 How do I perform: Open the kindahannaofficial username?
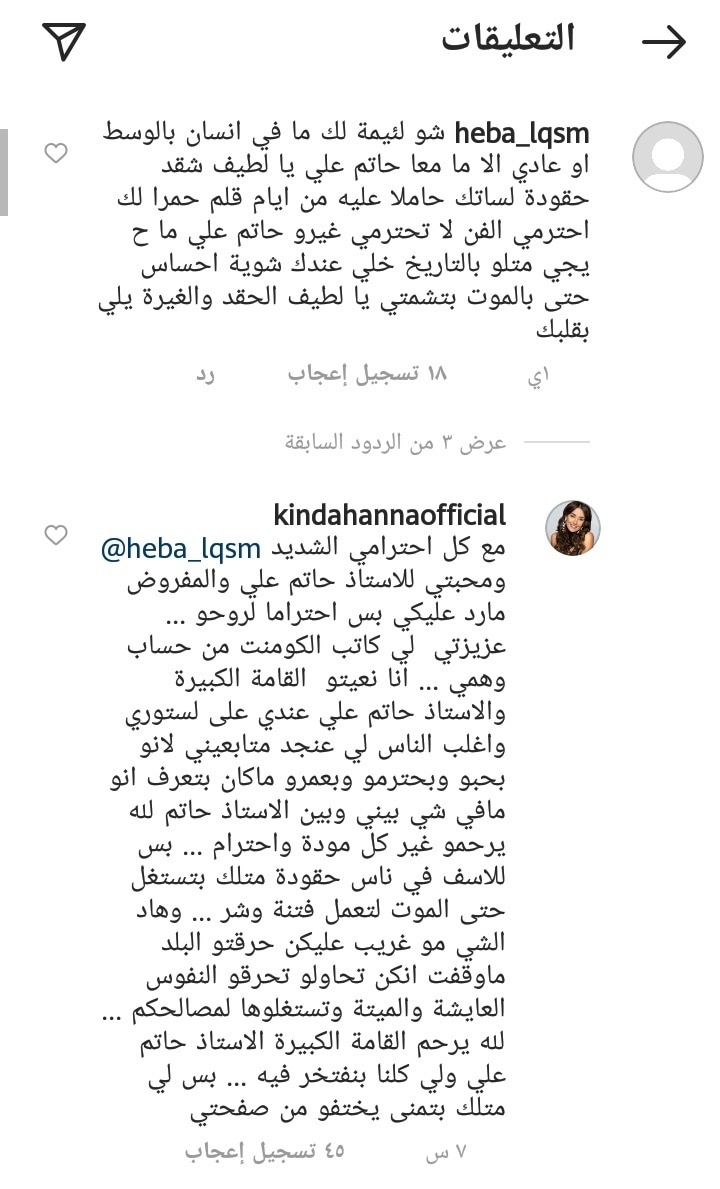coord(389,515)
